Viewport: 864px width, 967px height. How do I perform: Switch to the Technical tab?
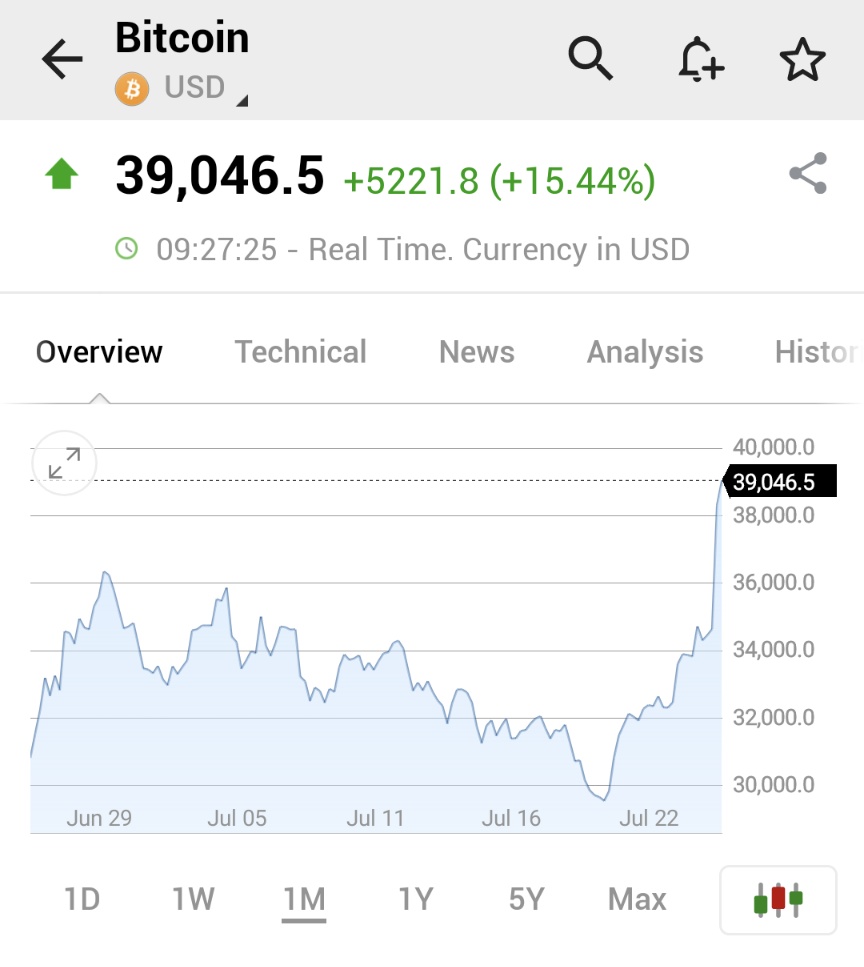(x=300, y=352)
